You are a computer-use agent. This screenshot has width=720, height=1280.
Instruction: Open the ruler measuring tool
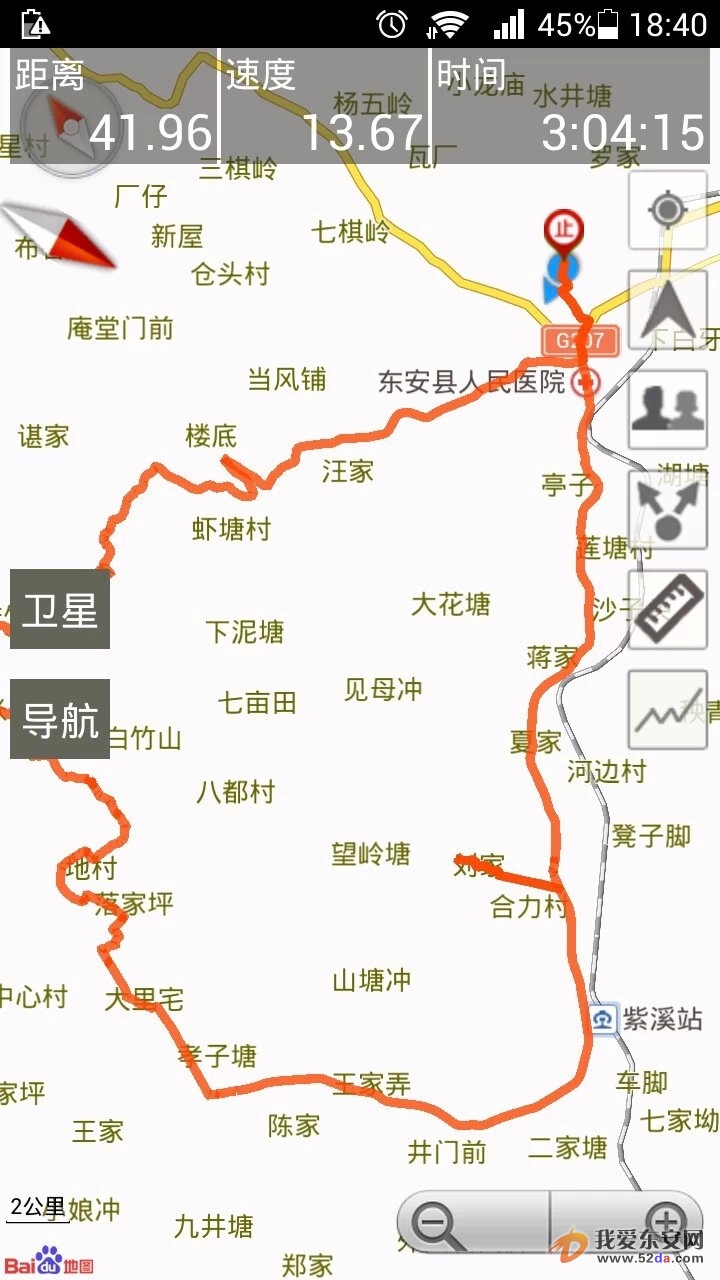tap(667, 610)
